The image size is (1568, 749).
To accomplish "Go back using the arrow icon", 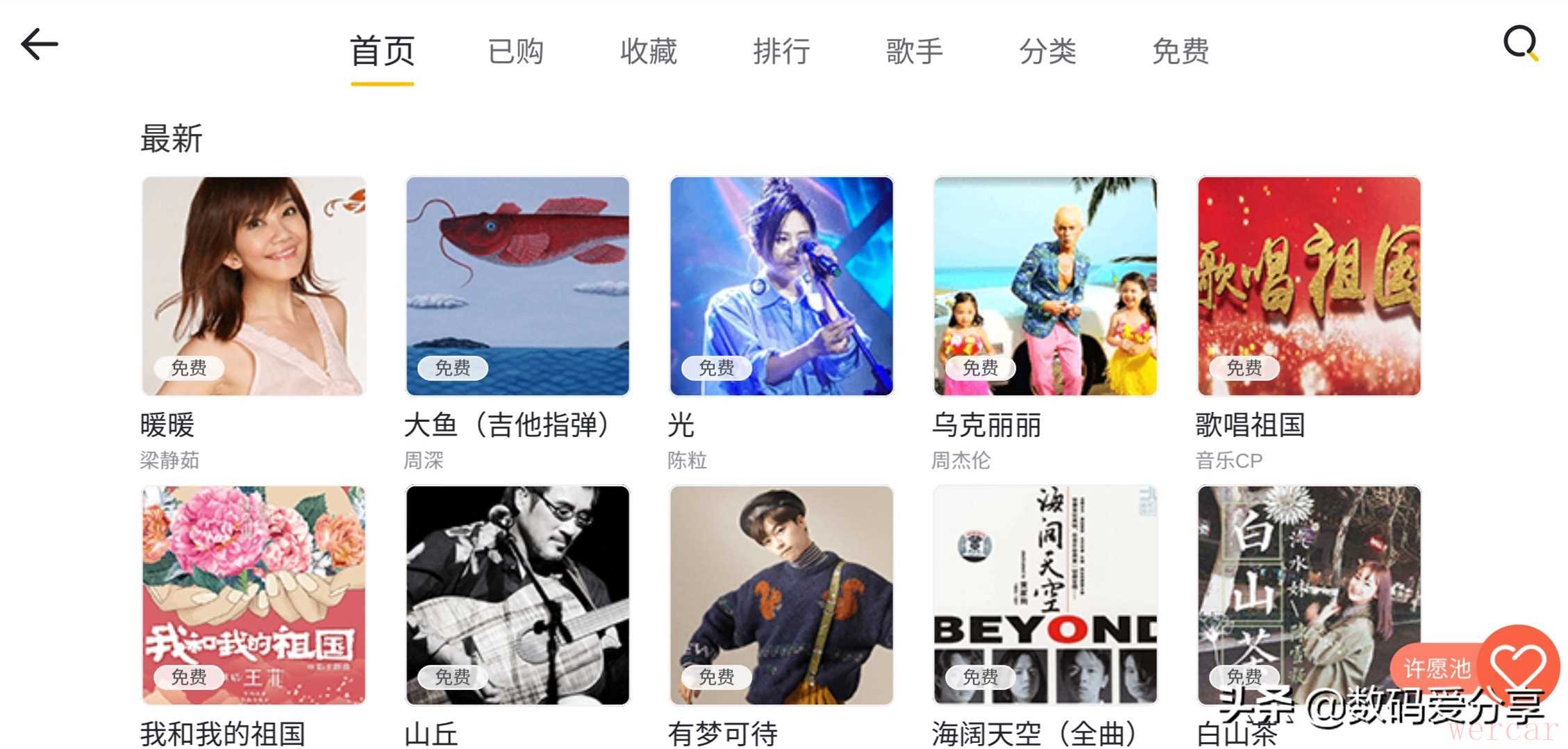I will click(x=40, y=45).
